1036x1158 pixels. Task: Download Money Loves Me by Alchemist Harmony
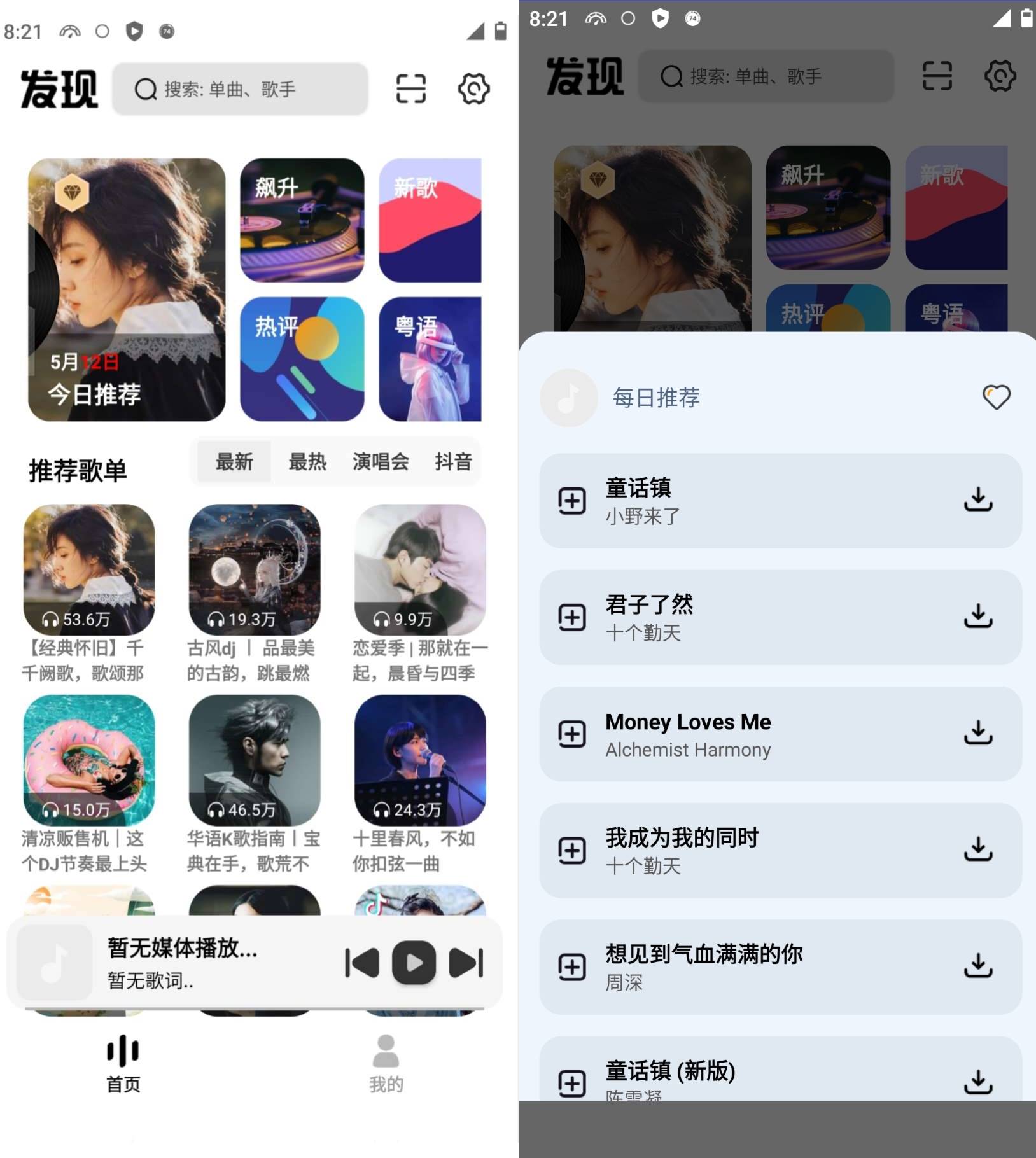[x=978, y=734]
